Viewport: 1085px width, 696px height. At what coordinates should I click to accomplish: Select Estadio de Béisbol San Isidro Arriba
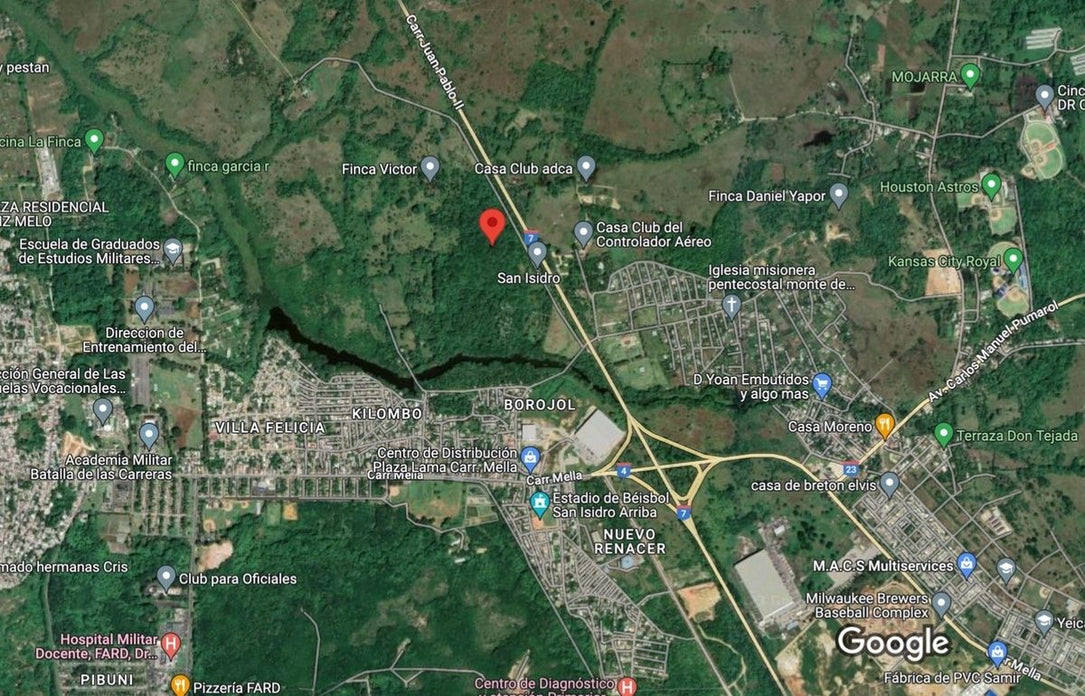pos(540,504)
